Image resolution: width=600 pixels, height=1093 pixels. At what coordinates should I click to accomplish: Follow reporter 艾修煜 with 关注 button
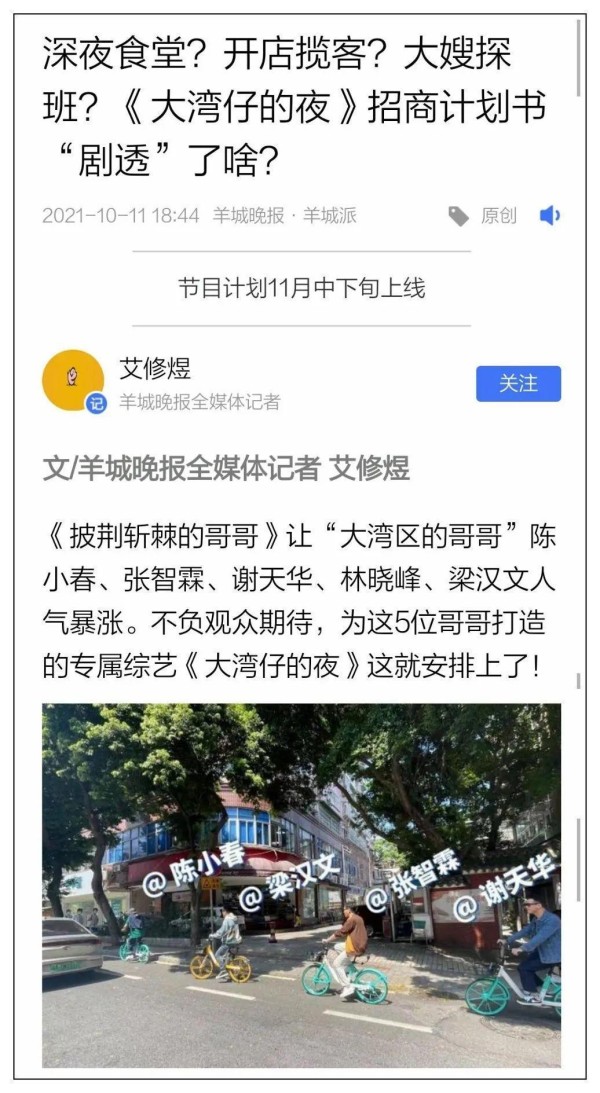(x=518, y=383)
